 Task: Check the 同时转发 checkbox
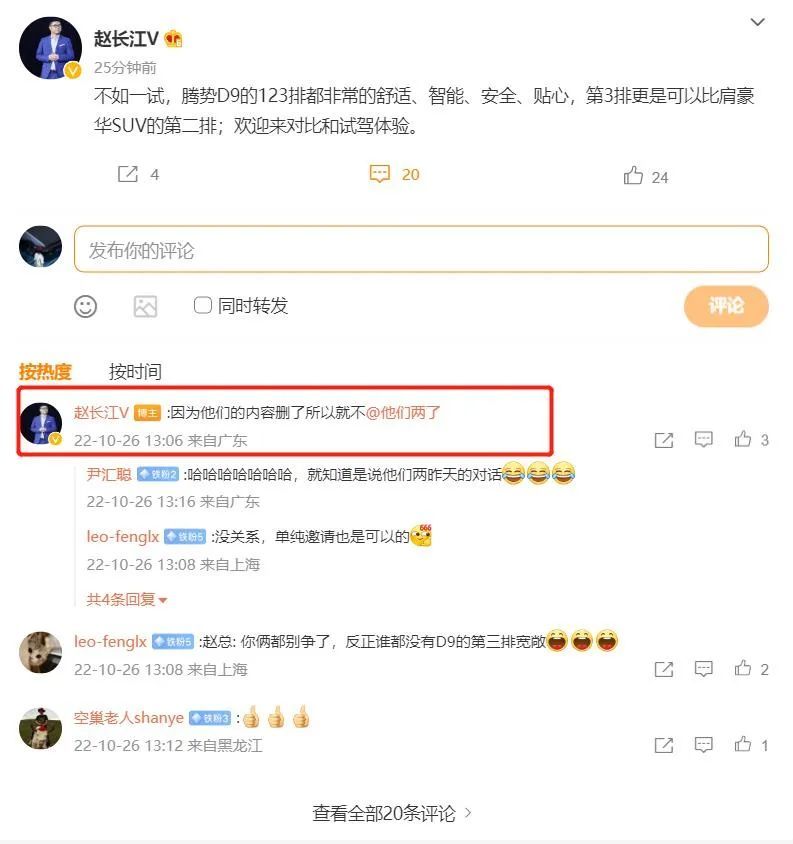(203, 305)
